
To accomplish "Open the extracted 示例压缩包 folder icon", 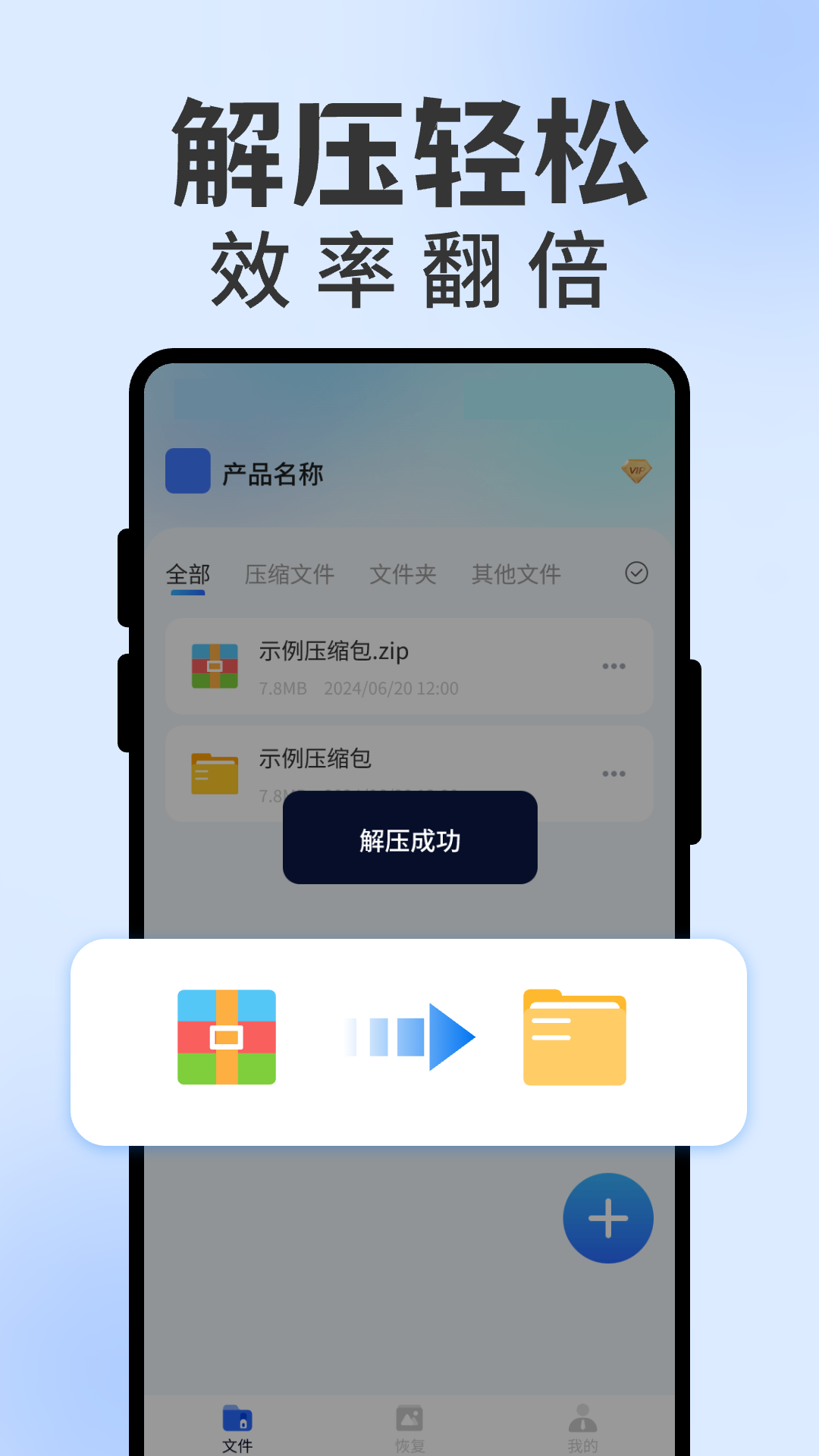I will click(215, 773).
